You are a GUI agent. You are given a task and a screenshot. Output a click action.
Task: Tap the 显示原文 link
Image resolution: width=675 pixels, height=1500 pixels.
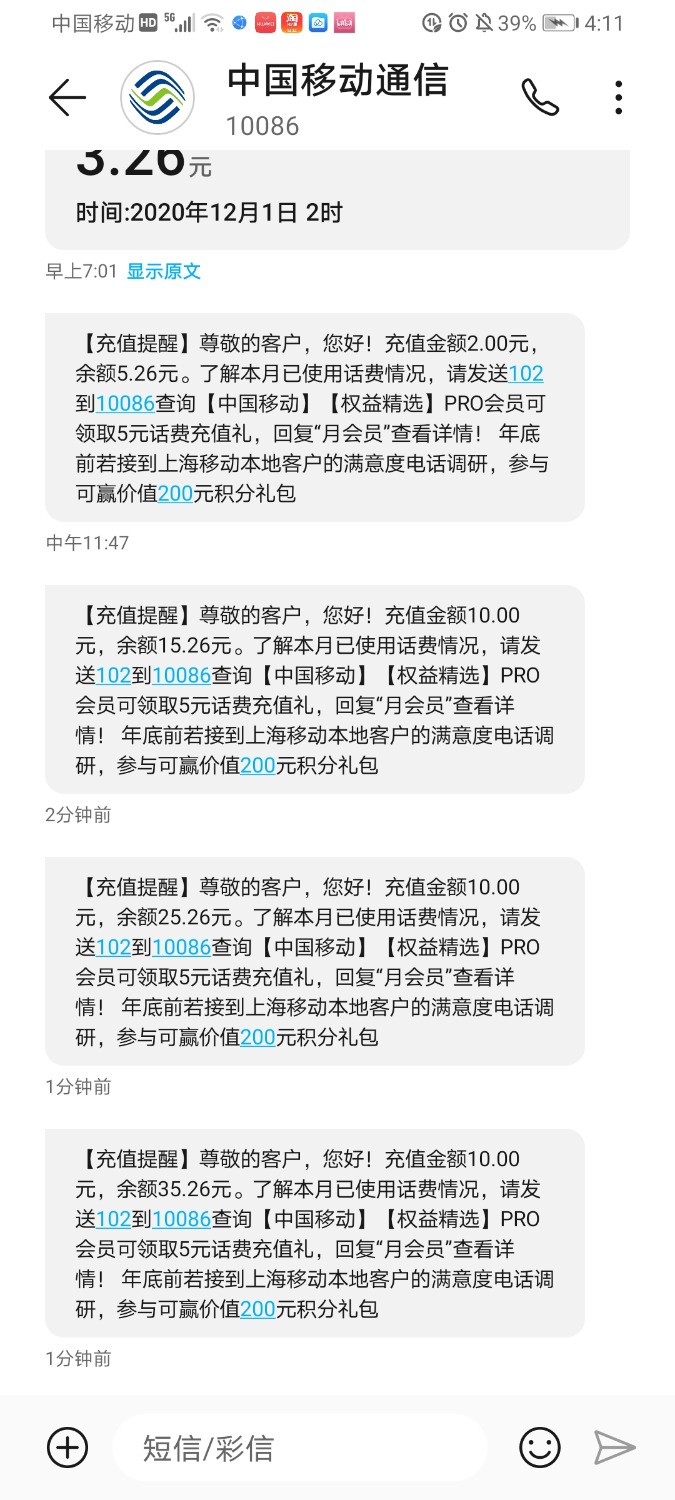[163, 271]
